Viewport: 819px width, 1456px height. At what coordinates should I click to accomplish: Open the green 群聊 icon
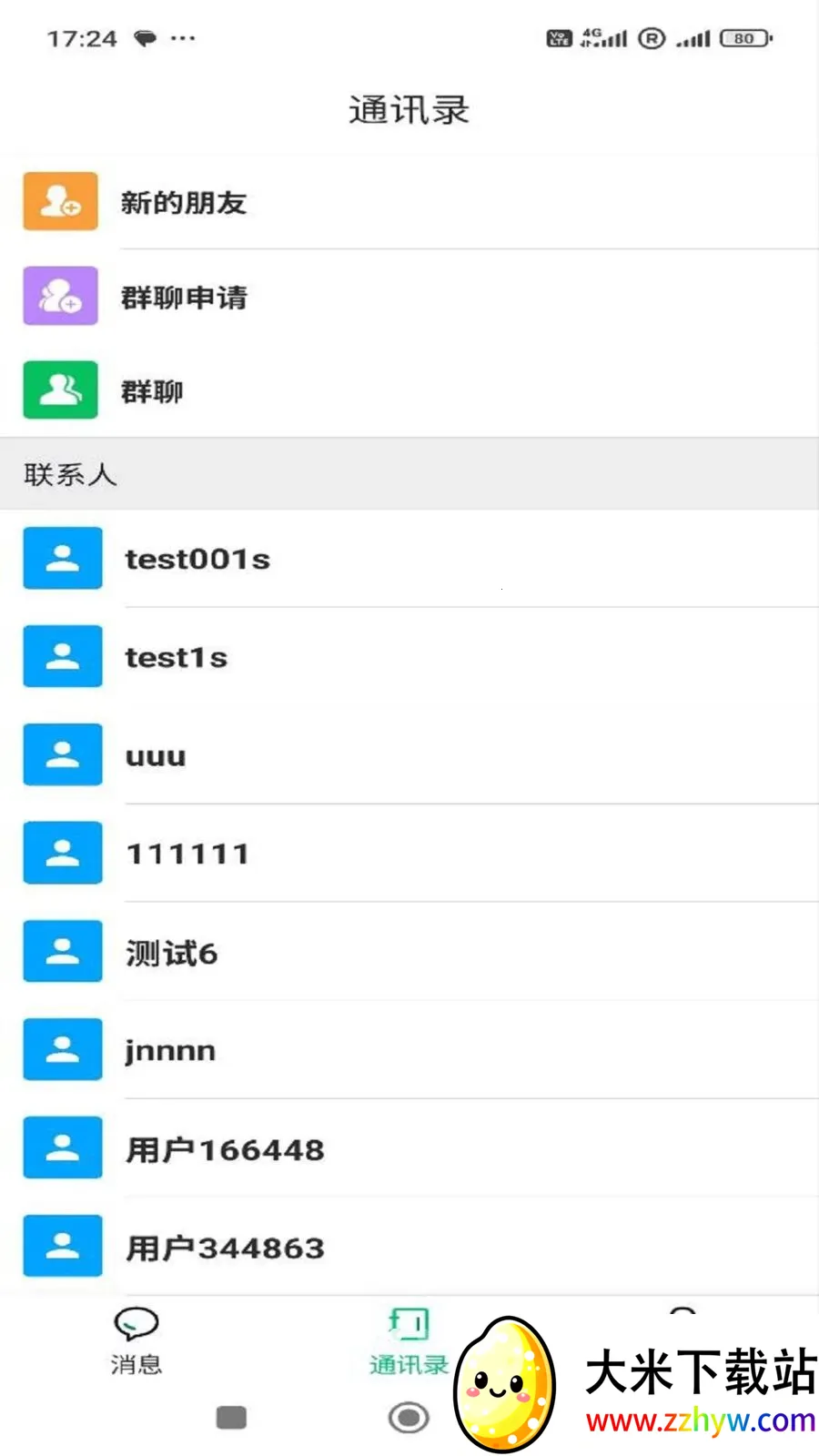pos(60,389)
